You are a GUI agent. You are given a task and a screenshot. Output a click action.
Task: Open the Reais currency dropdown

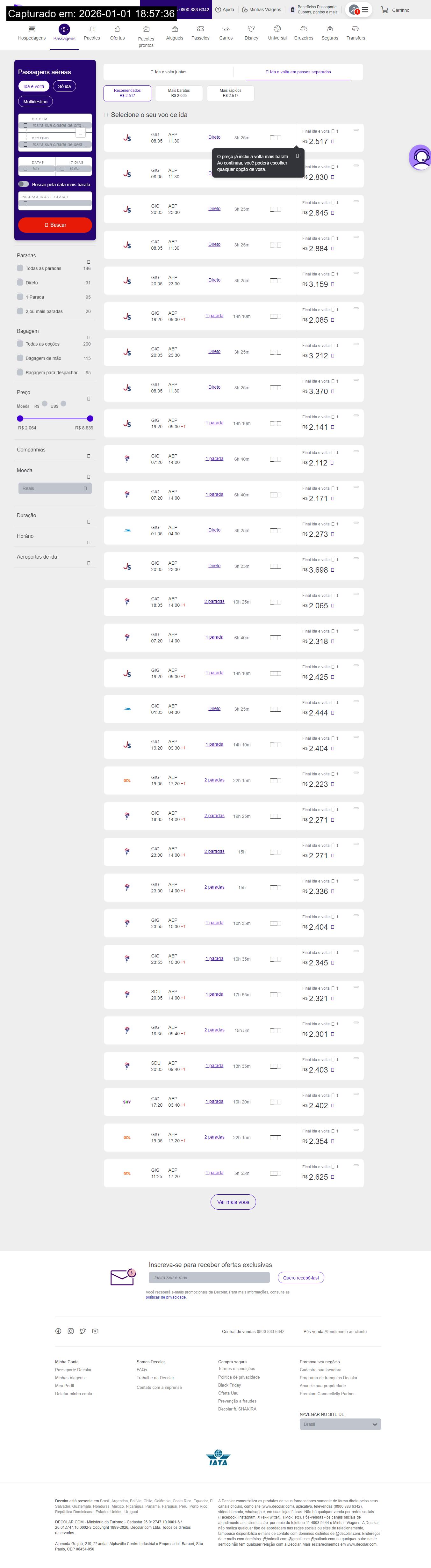[x=55, y=488]
